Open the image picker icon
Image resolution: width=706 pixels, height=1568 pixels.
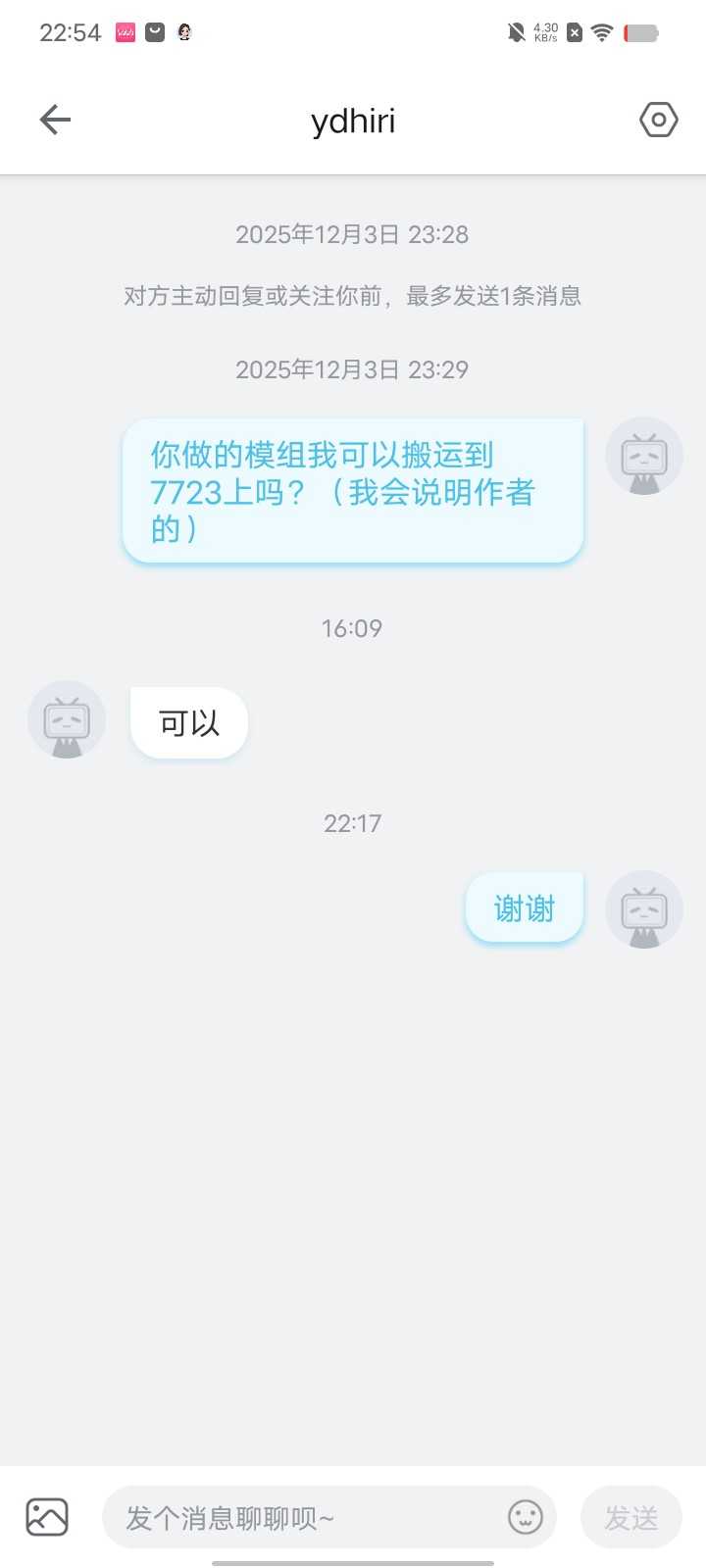point(47,1517)
